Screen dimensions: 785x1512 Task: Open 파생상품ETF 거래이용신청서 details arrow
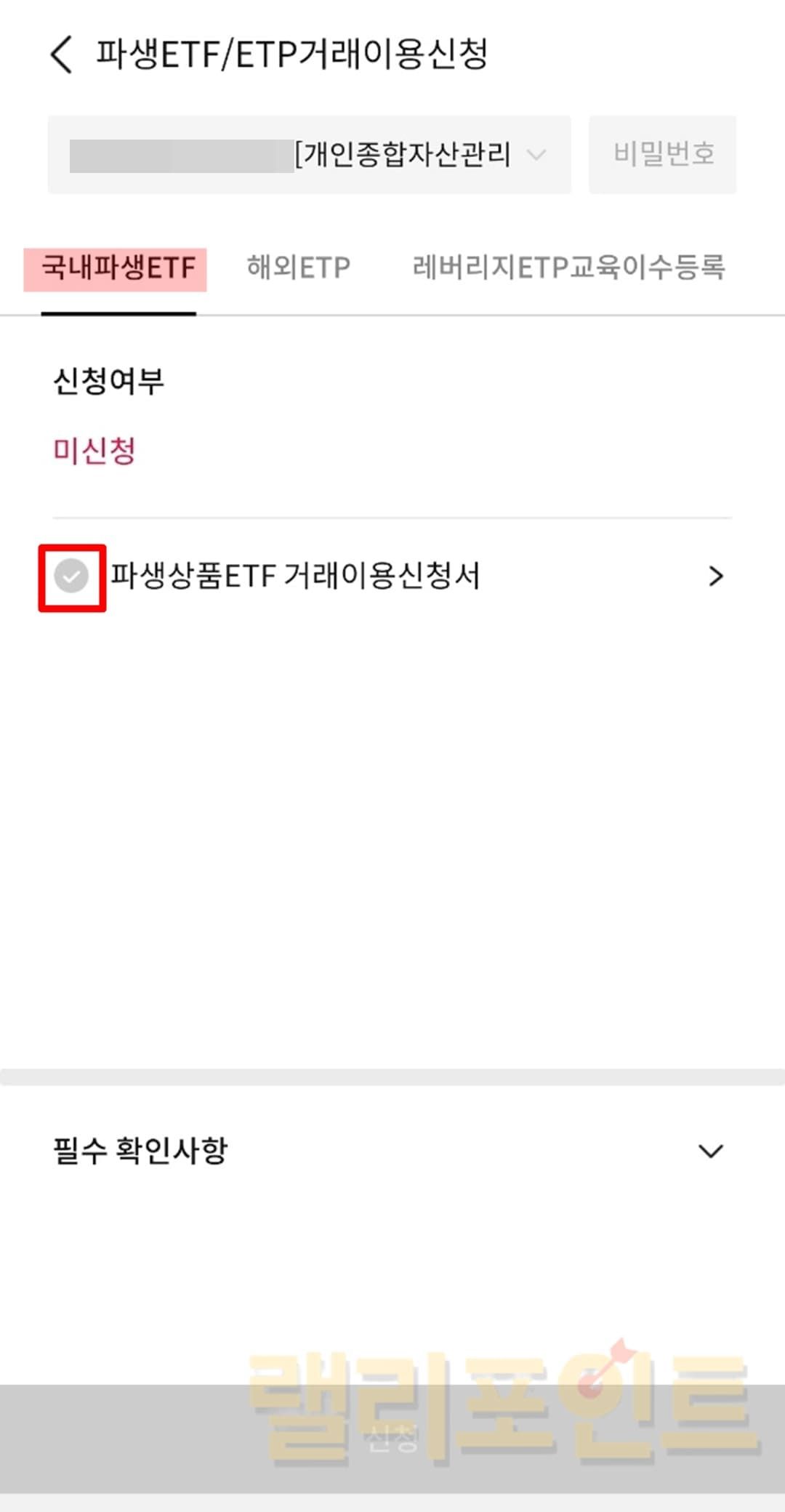(715, 576)
